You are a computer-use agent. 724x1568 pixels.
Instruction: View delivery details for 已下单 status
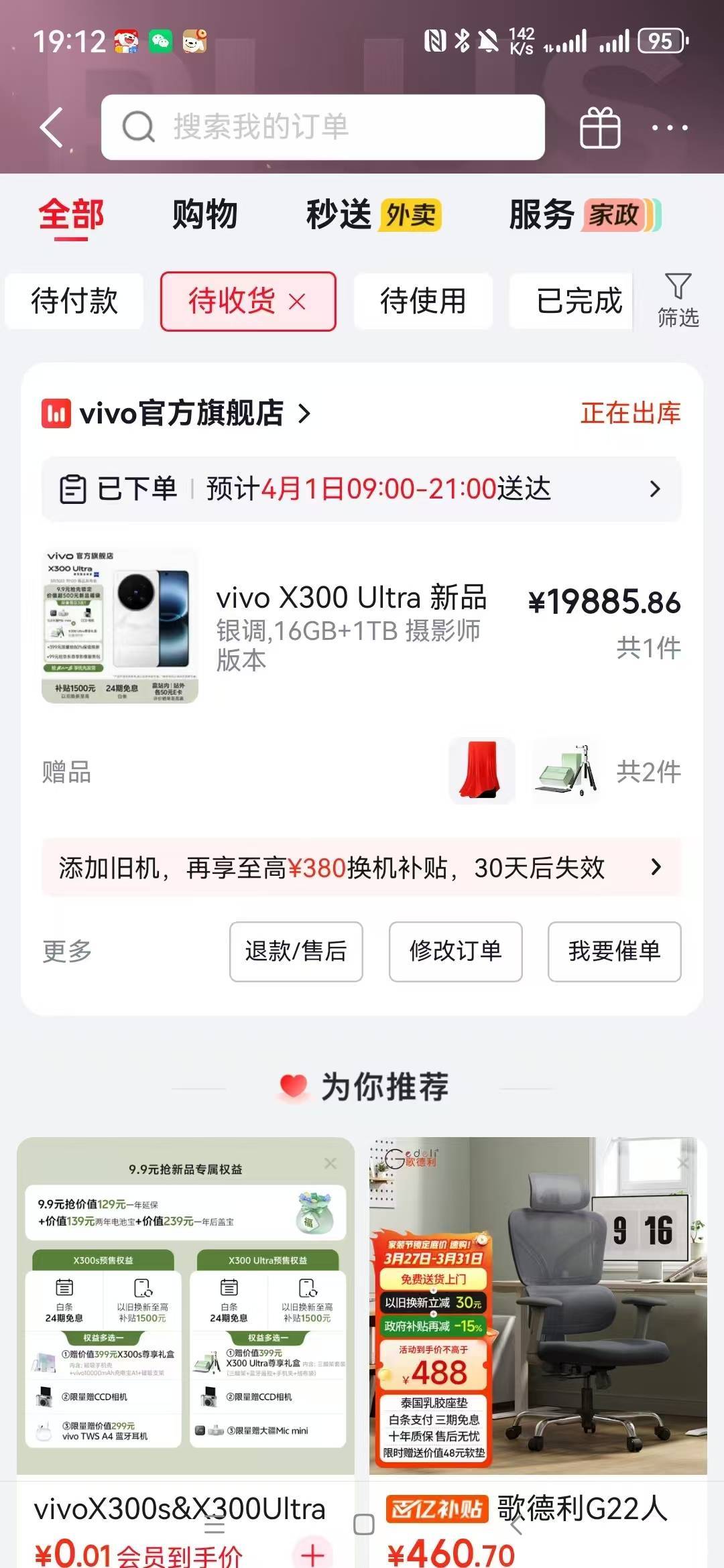(x=362, y=489)
